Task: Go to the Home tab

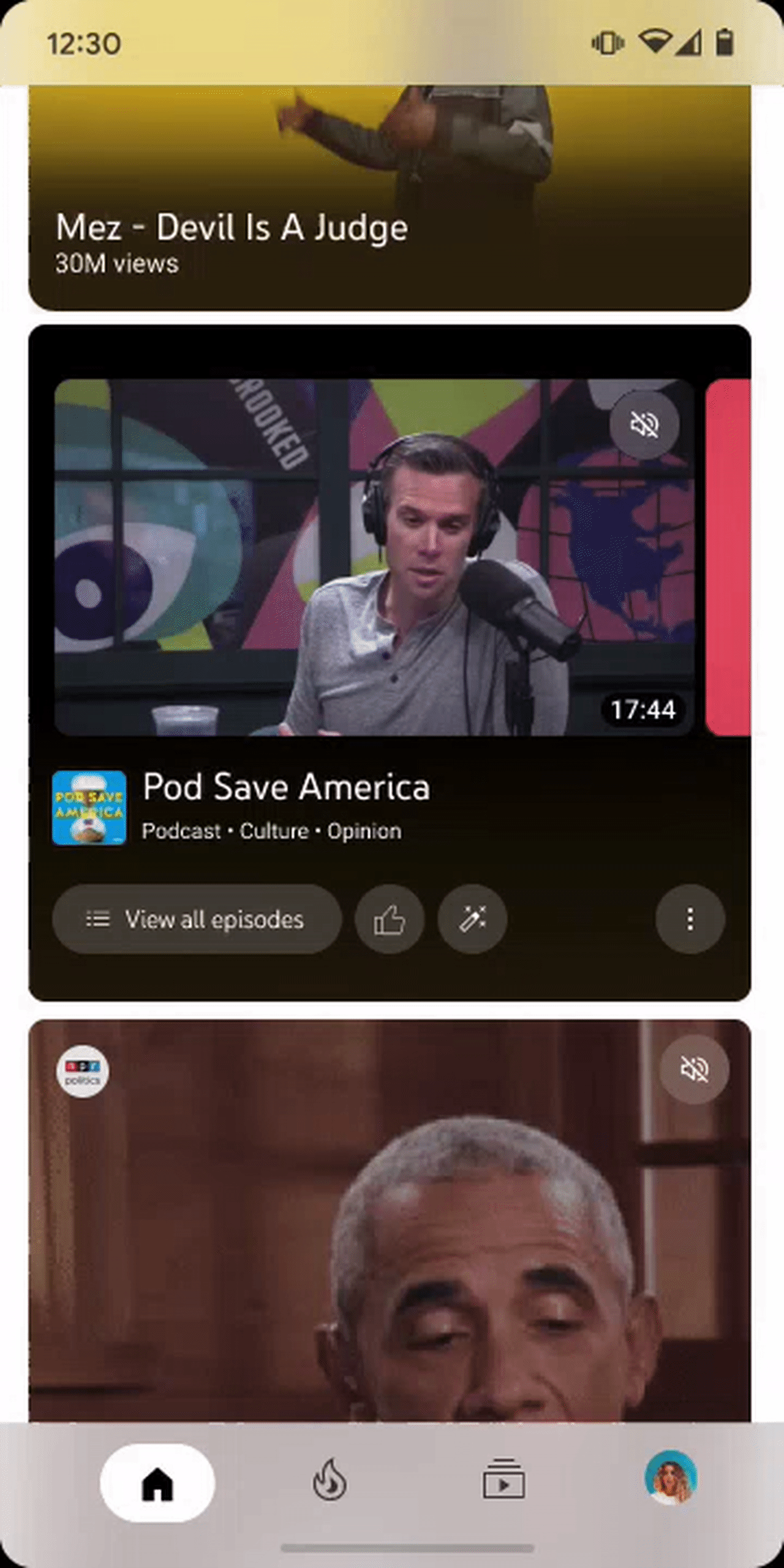Action: 157,1483
